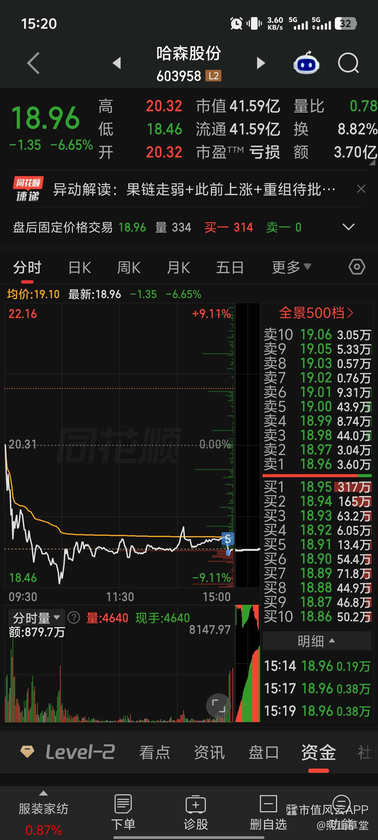Switch to the 资讯 tab
The image size is (378, 840).
click(x=209, y=752)
